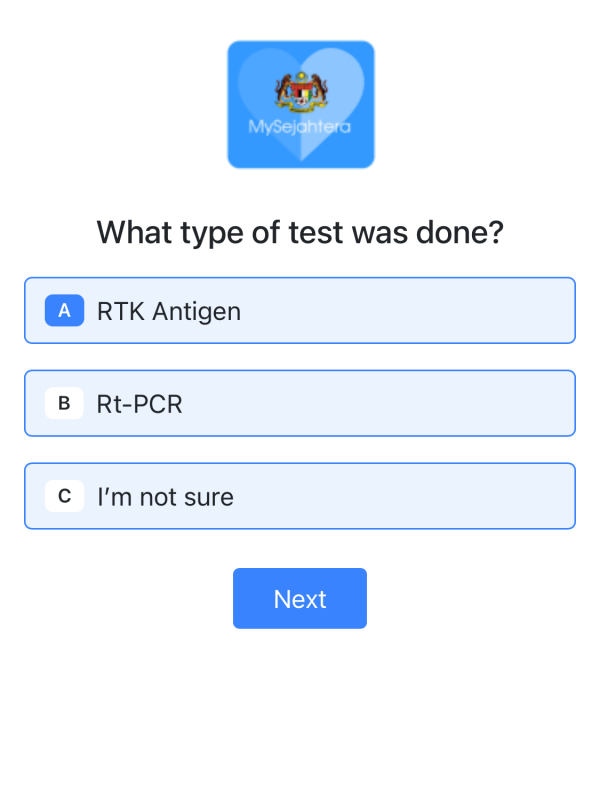Tap the Next button

[299, 598]
